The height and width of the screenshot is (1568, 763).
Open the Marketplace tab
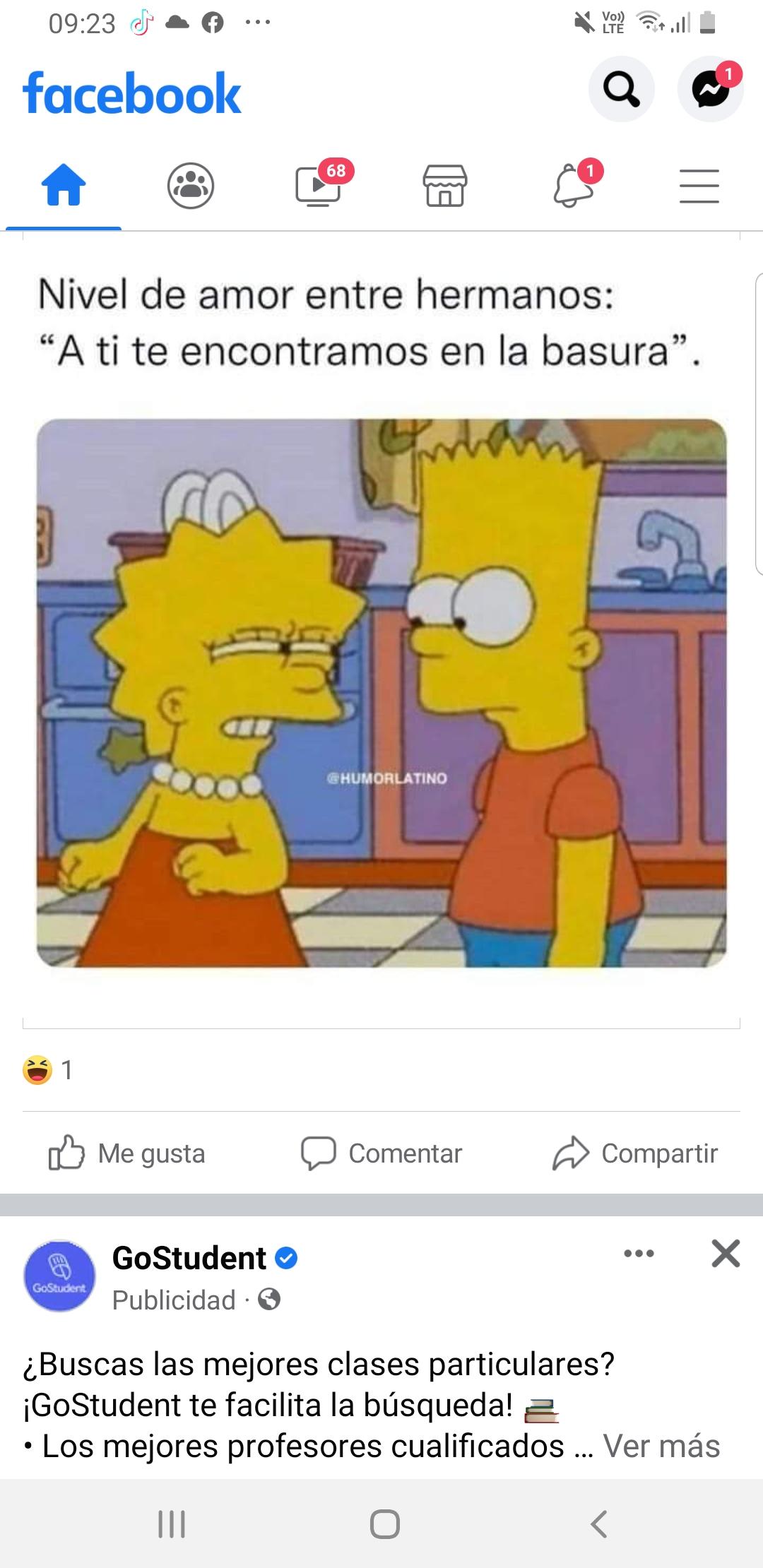point(445,186)
